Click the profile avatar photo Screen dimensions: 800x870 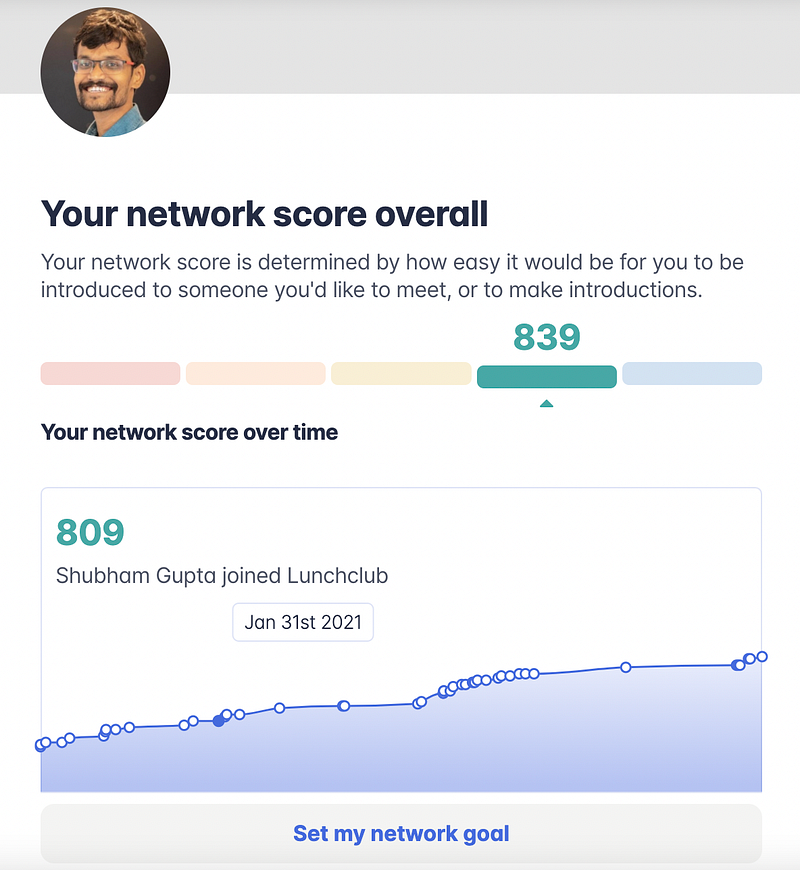click(x=105, y=71)
